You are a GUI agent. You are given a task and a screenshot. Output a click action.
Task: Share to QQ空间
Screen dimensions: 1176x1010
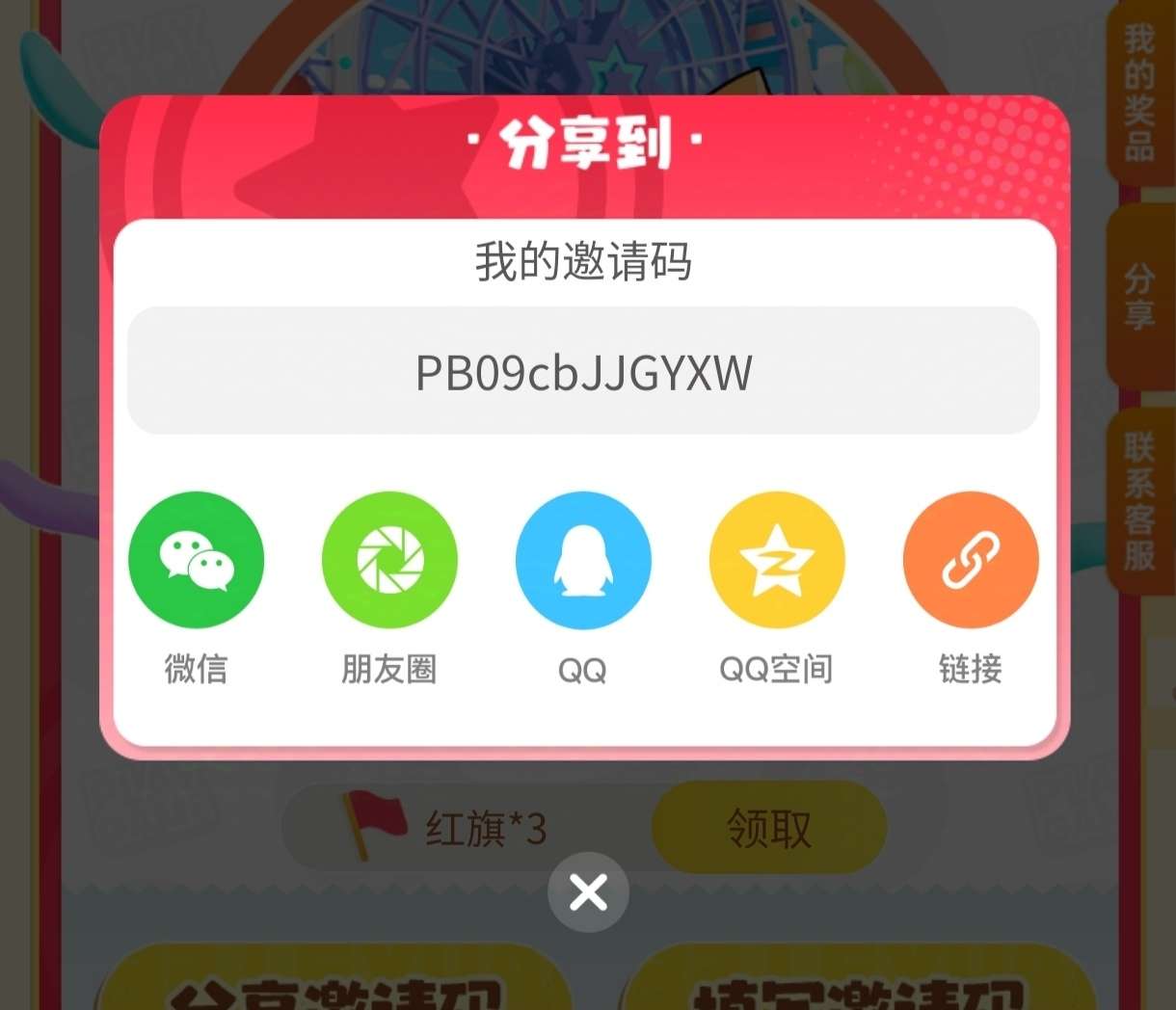tap(777, 560)
